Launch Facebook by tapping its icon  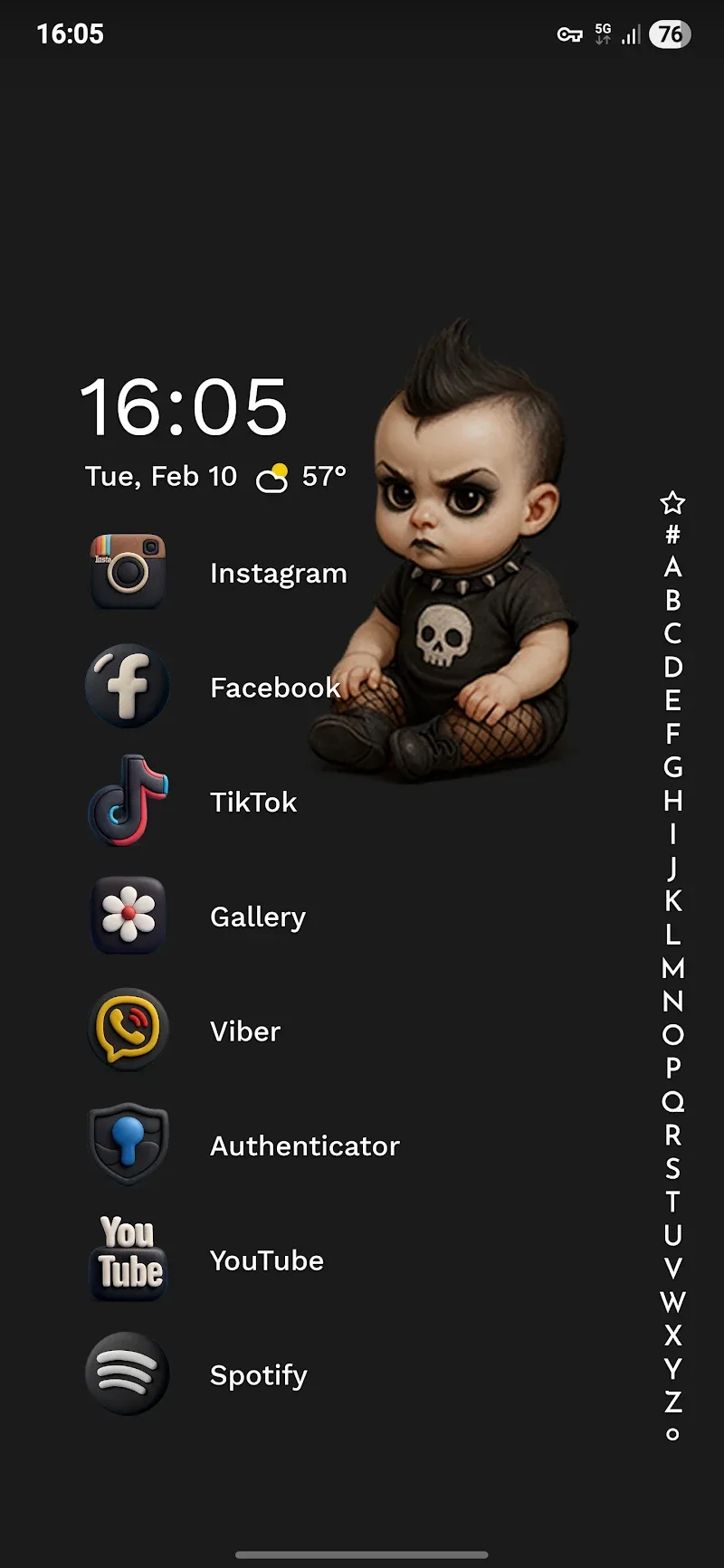(x=128, y=686)
